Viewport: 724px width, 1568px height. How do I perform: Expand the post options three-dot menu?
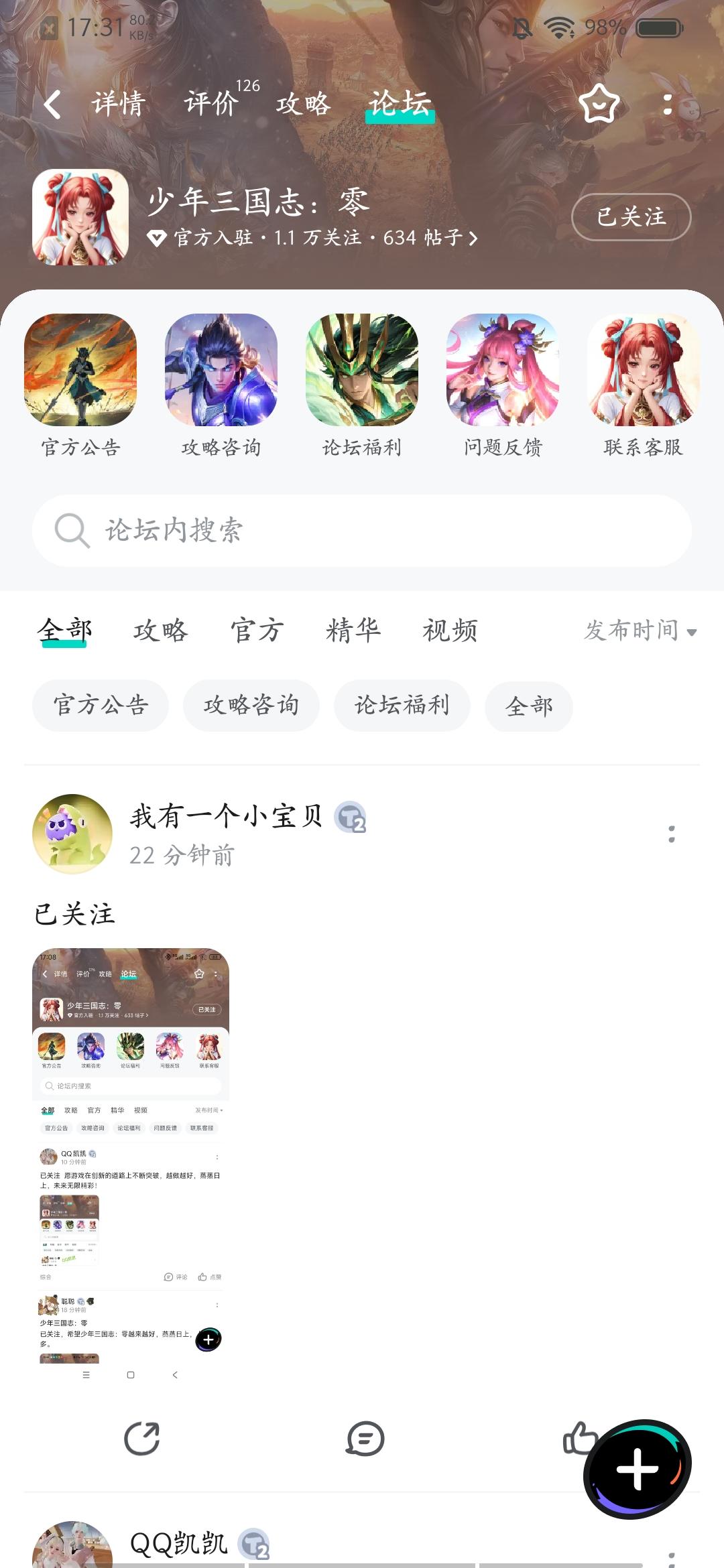(670, 834)
